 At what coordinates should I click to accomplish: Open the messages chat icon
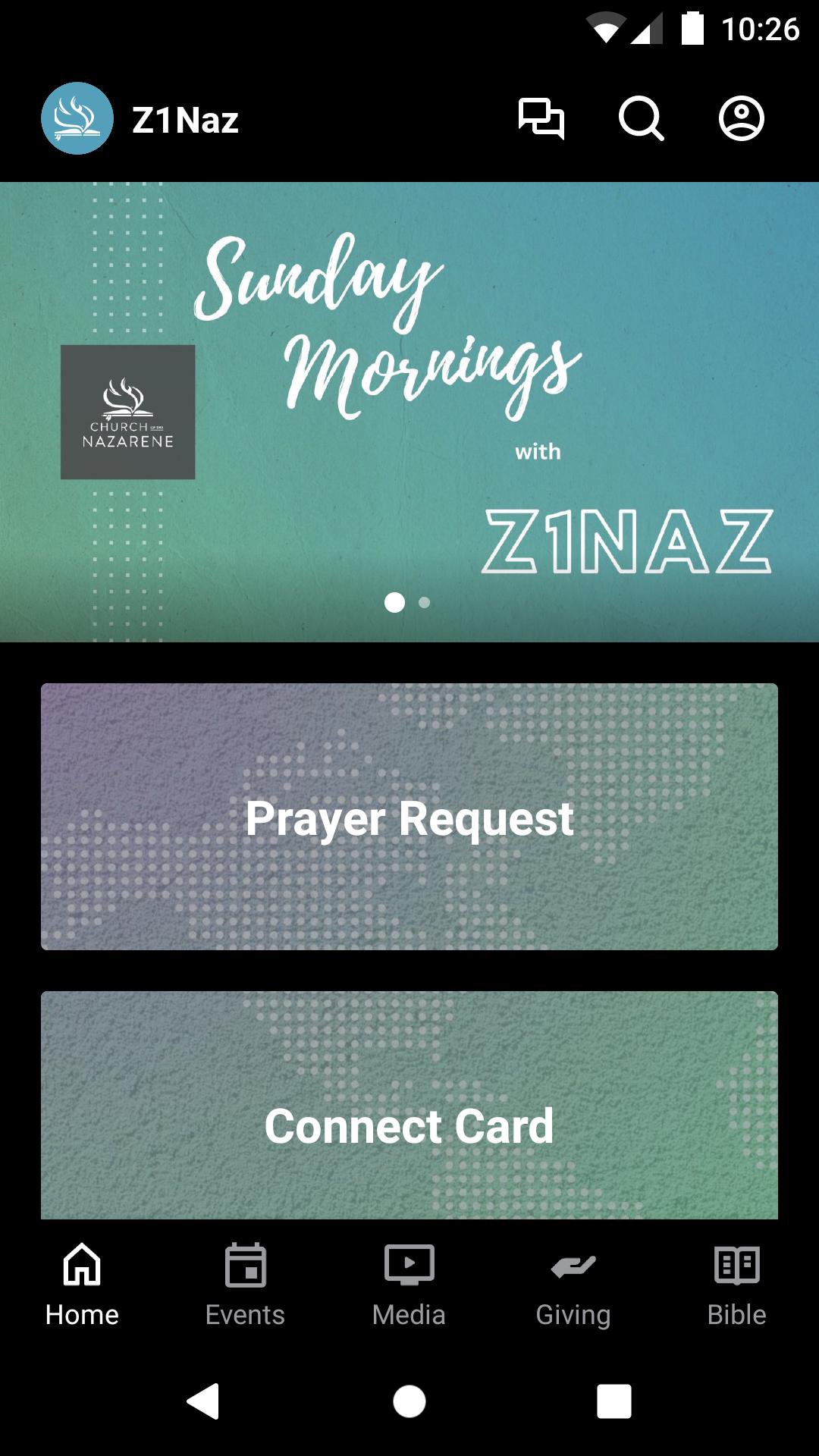pyautogui.click(x=541, y=119)
